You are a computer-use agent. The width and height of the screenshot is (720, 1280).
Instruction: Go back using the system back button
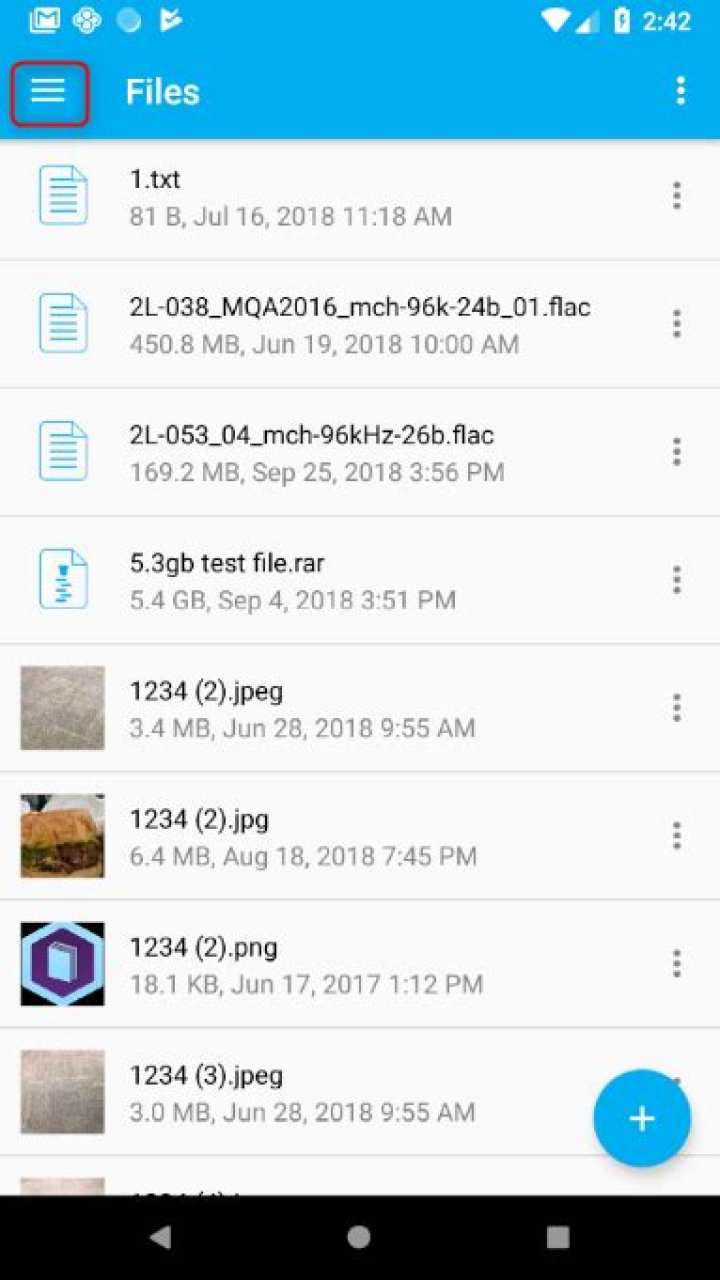160,1237
